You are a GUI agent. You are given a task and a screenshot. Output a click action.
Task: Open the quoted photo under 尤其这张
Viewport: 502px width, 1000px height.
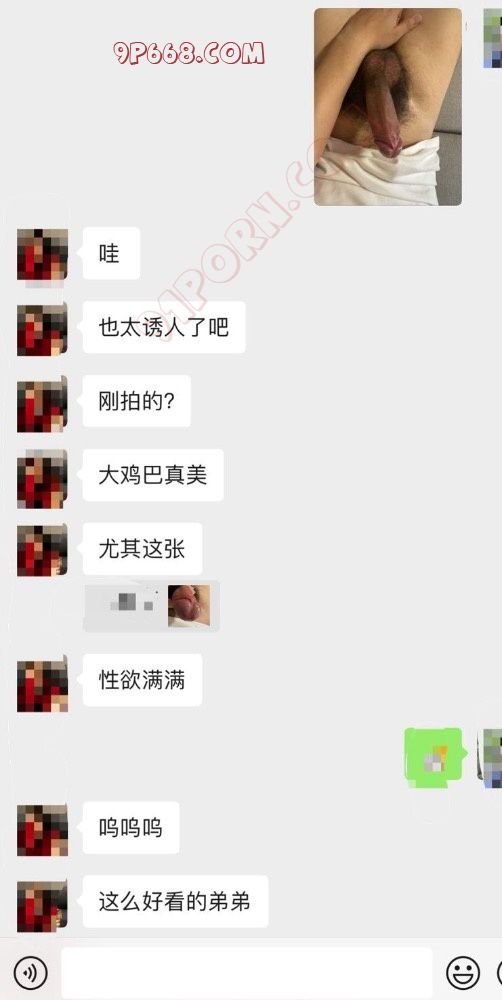point(189,605)
